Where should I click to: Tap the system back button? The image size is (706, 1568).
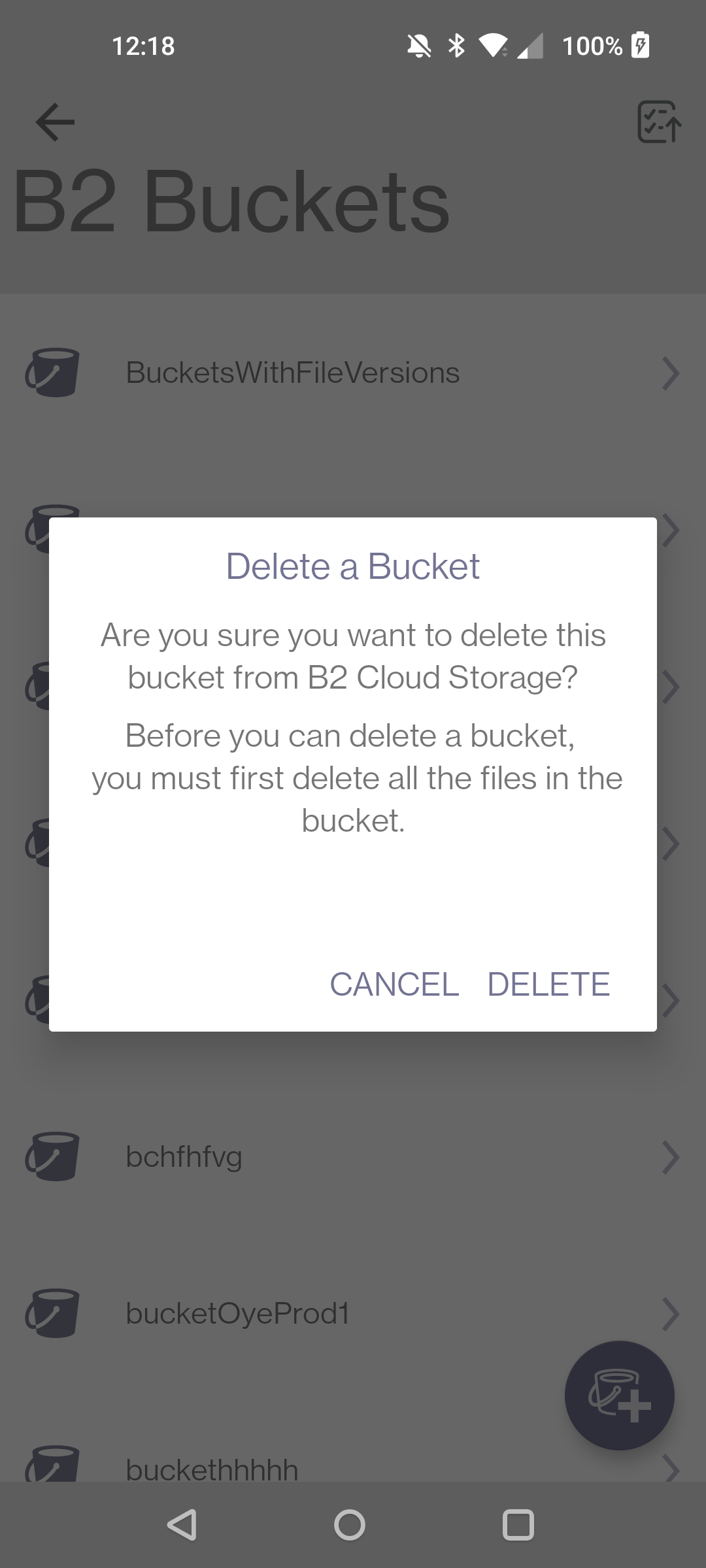click(182, 1525)
